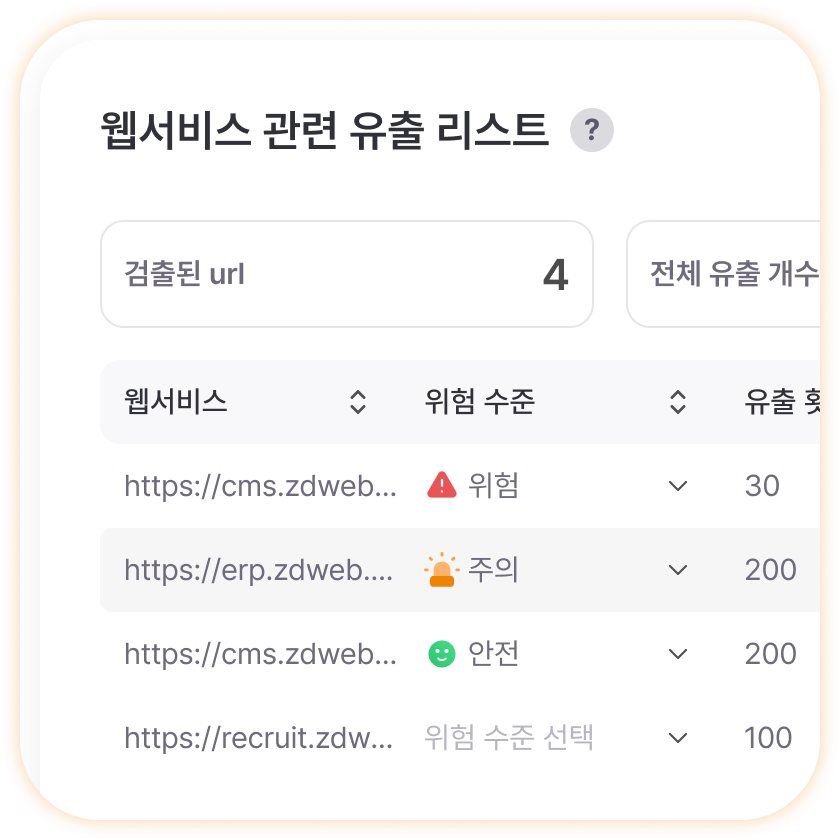840x840 pixels.
Task: Open the 위험 수준 선택 dropdown
Action: (x=678, y=738)
